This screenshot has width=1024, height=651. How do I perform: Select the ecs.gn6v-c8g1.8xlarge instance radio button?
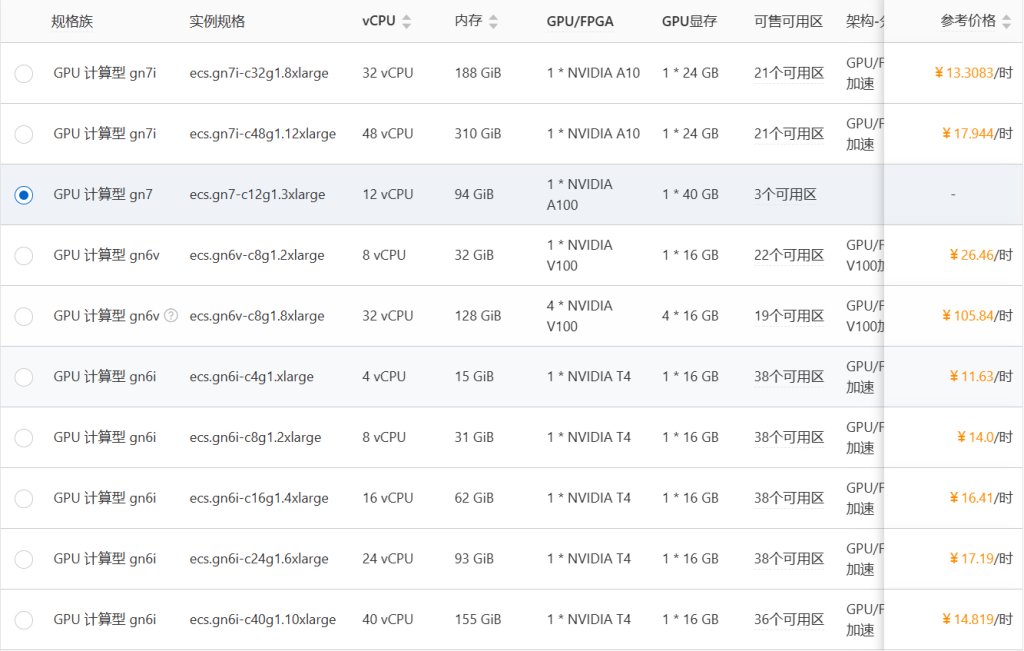[24, 316]
